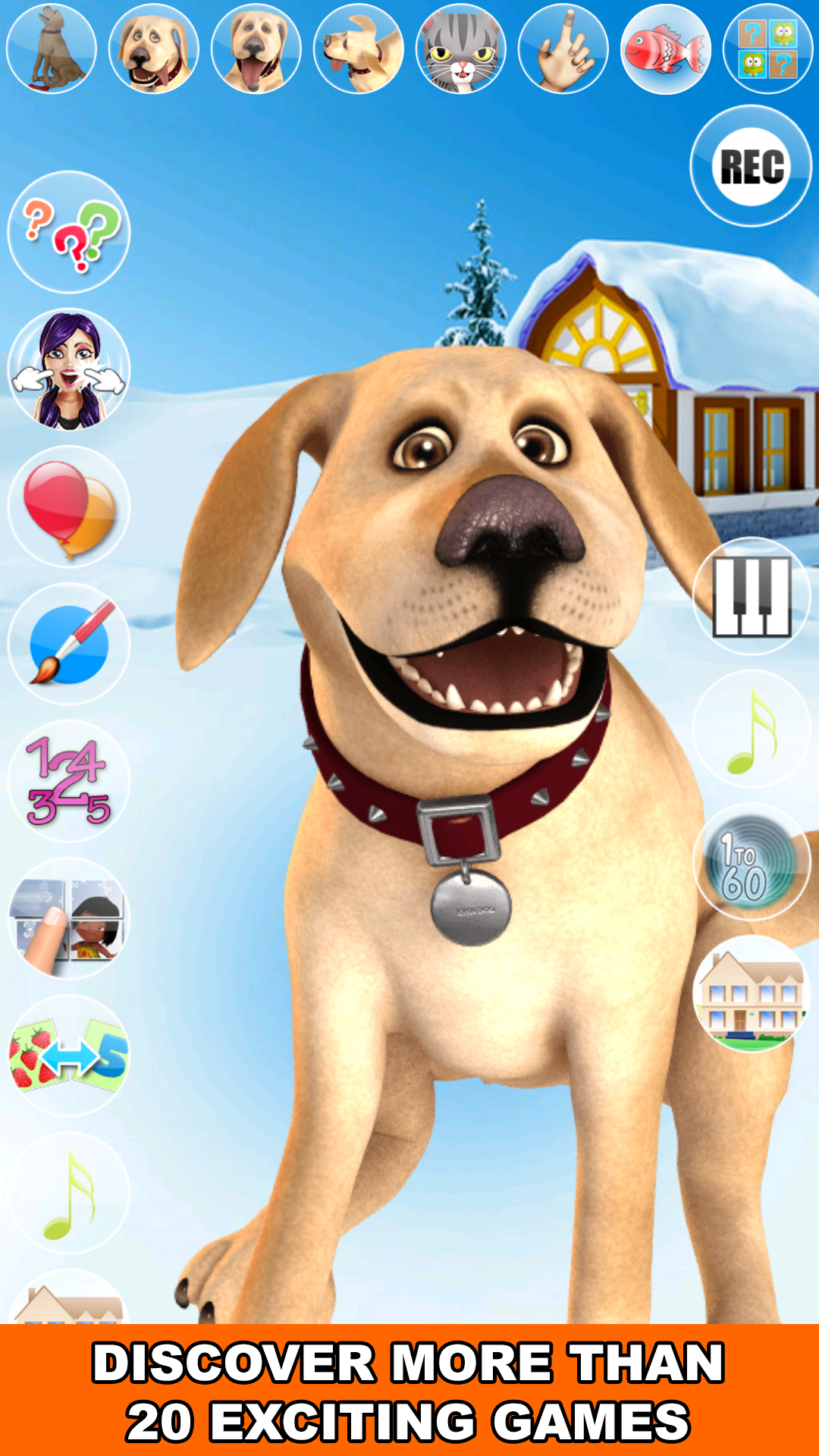
Task: Tap the green music note on right
Action: (752, 729)
